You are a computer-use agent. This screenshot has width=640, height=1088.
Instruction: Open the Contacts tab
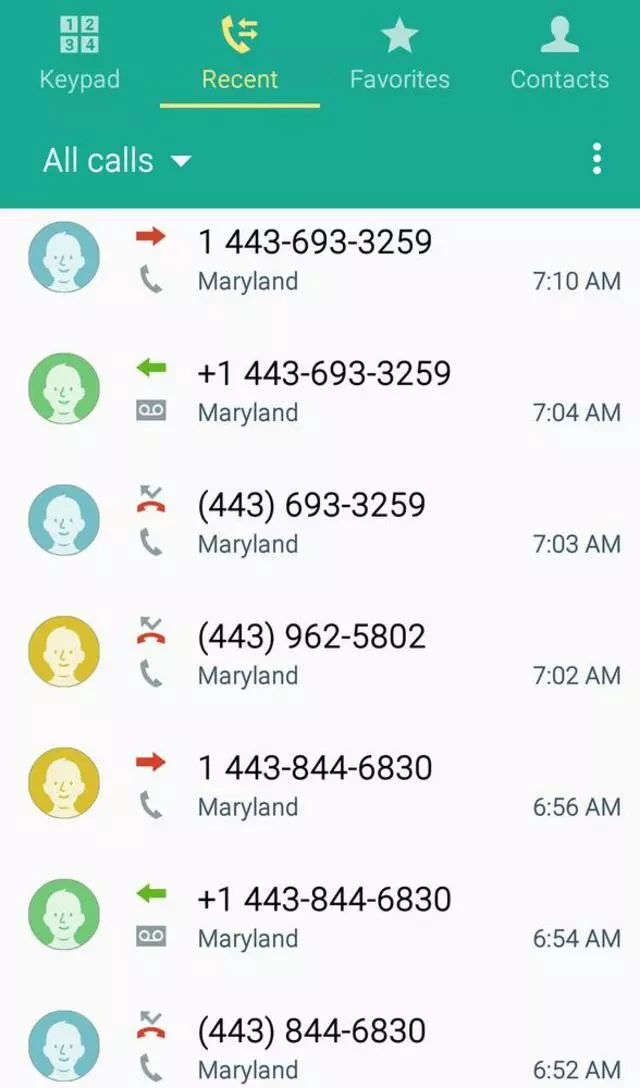[559, 55]
